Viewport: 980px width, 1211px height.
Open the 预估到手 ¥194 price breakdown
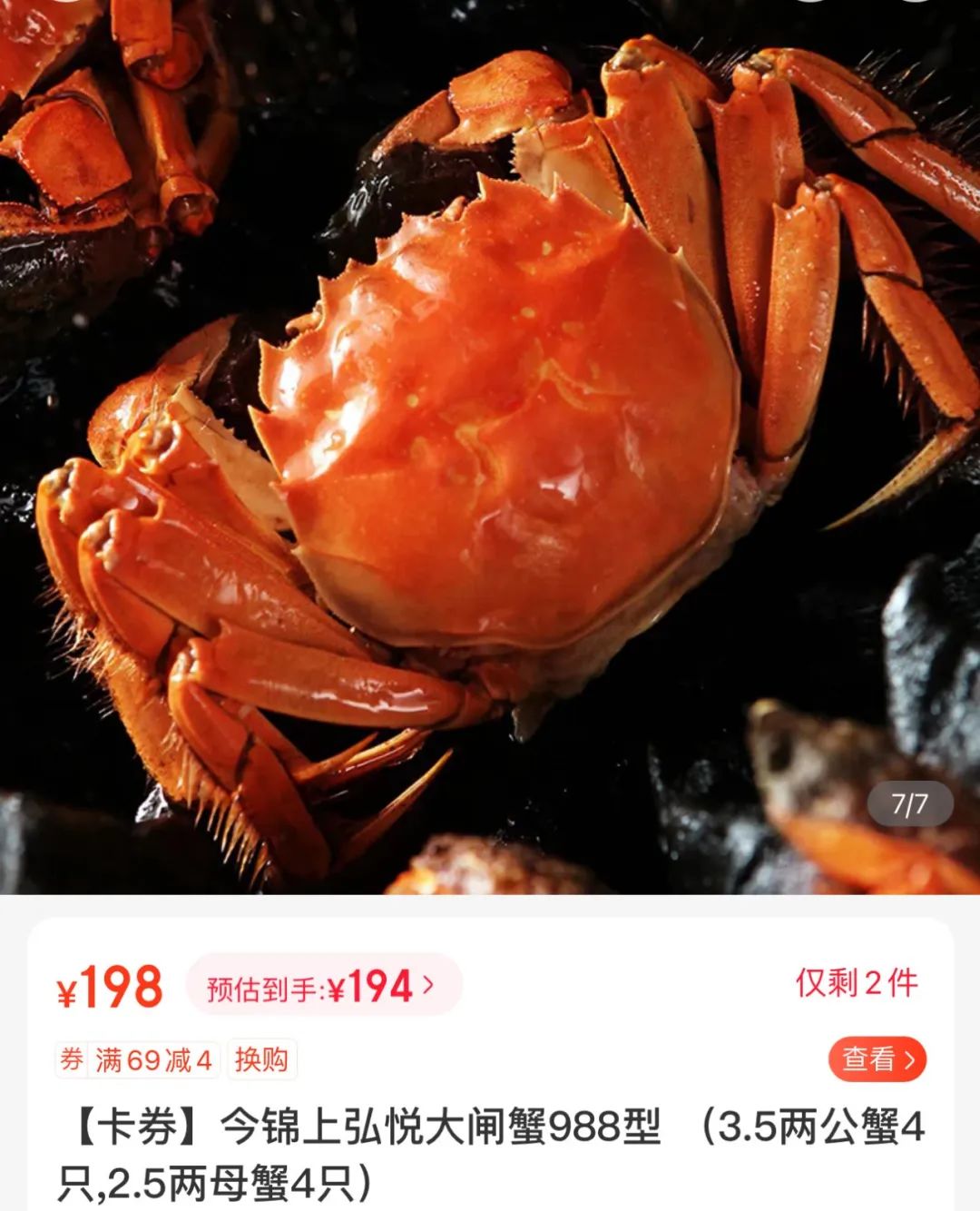click(323, 986)
